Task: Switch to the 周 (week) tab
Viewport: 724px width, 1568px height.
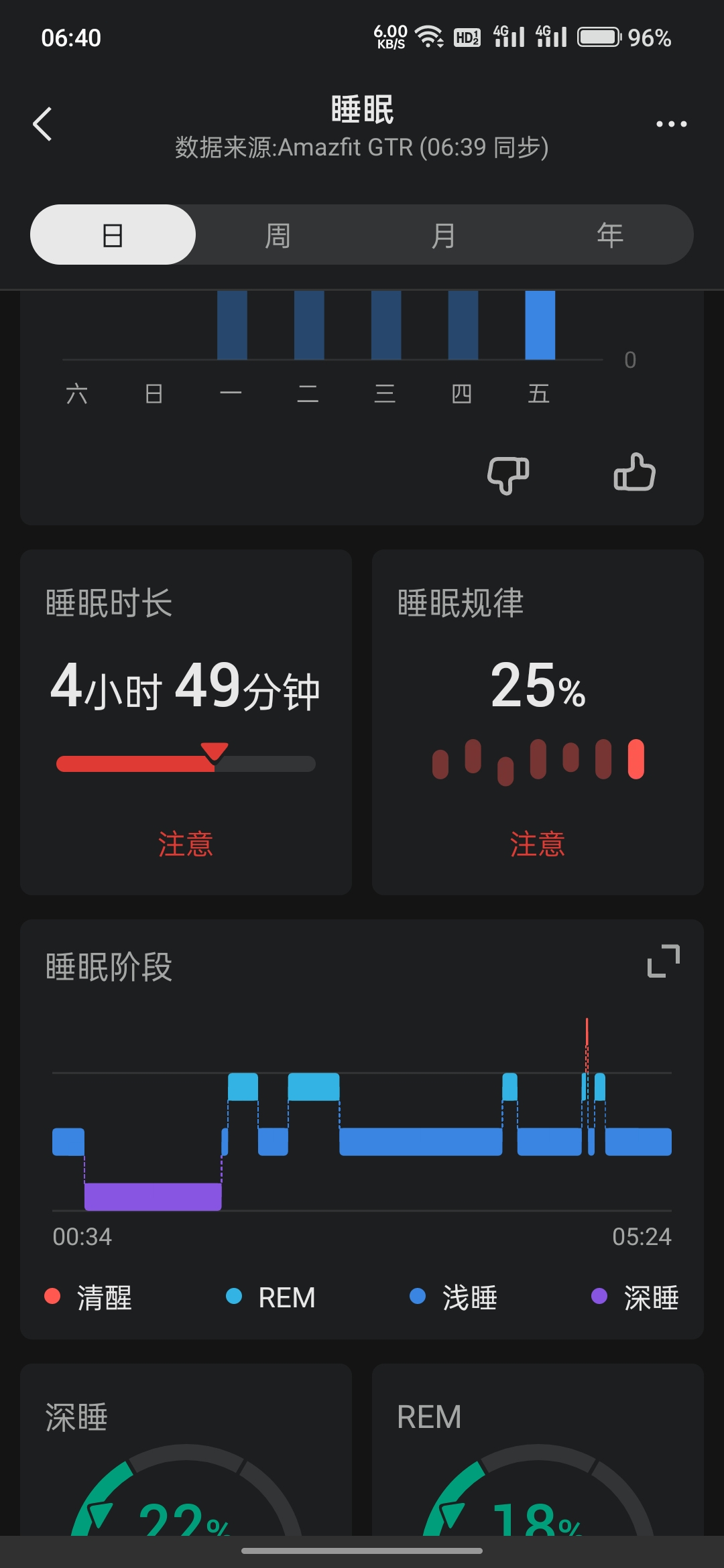Action: (x=278, y=235)
